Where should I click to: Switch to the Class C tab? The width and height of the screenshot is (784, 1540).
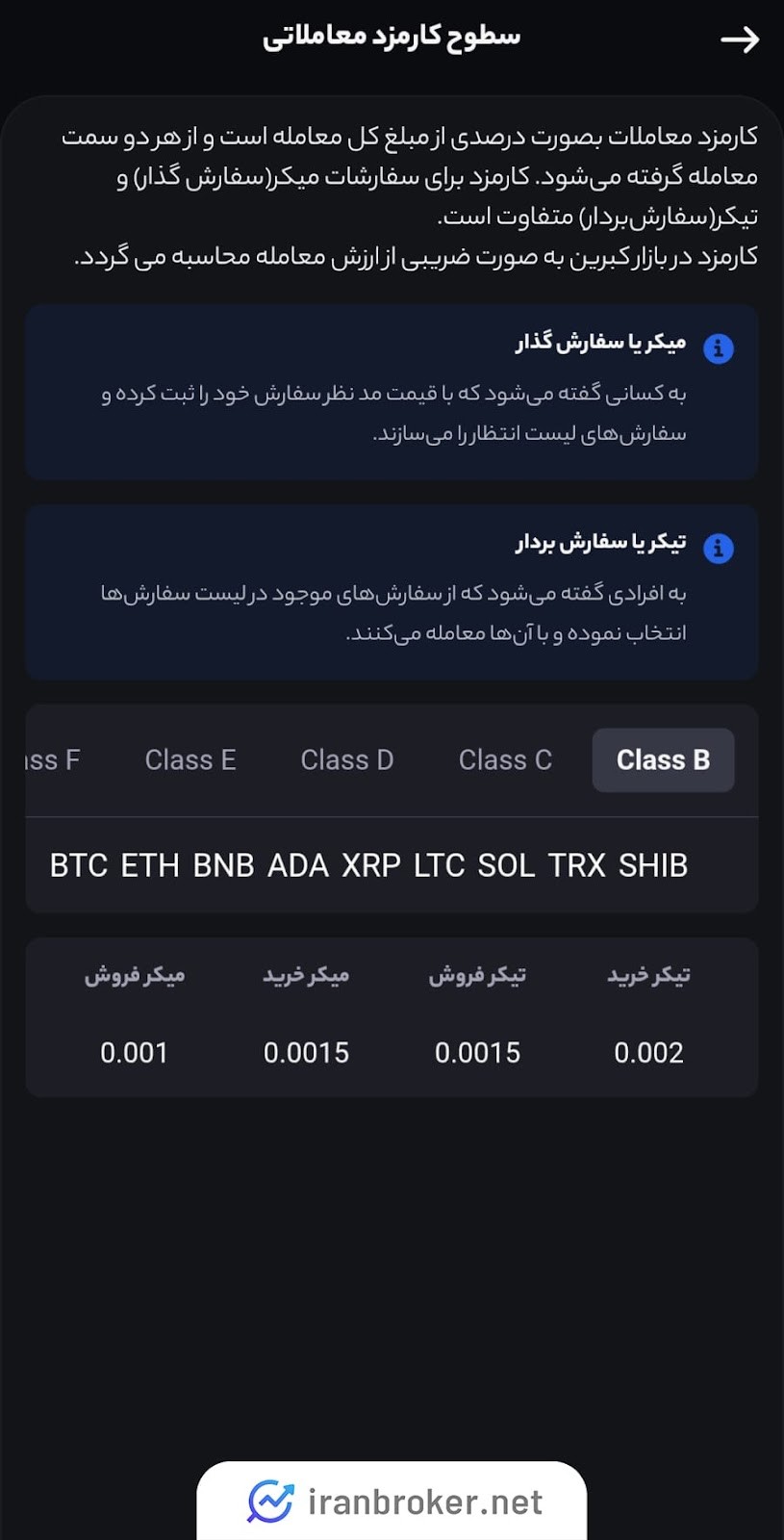click(x=505, y=760)
